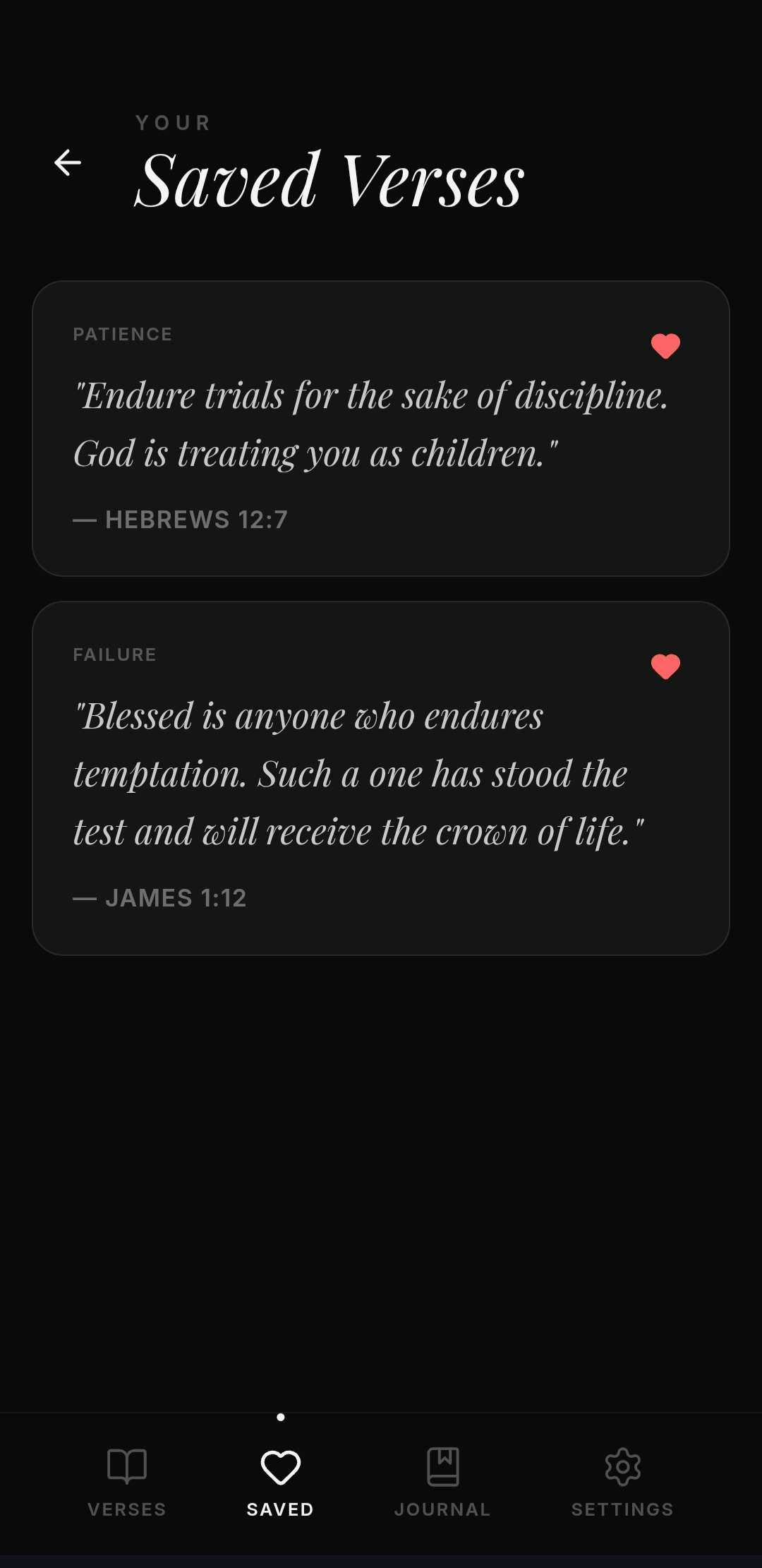The height and width of the screenshot is (1568, 762).
Task: Remove James 1:12 from saved with heart
Action: [665, 666]
